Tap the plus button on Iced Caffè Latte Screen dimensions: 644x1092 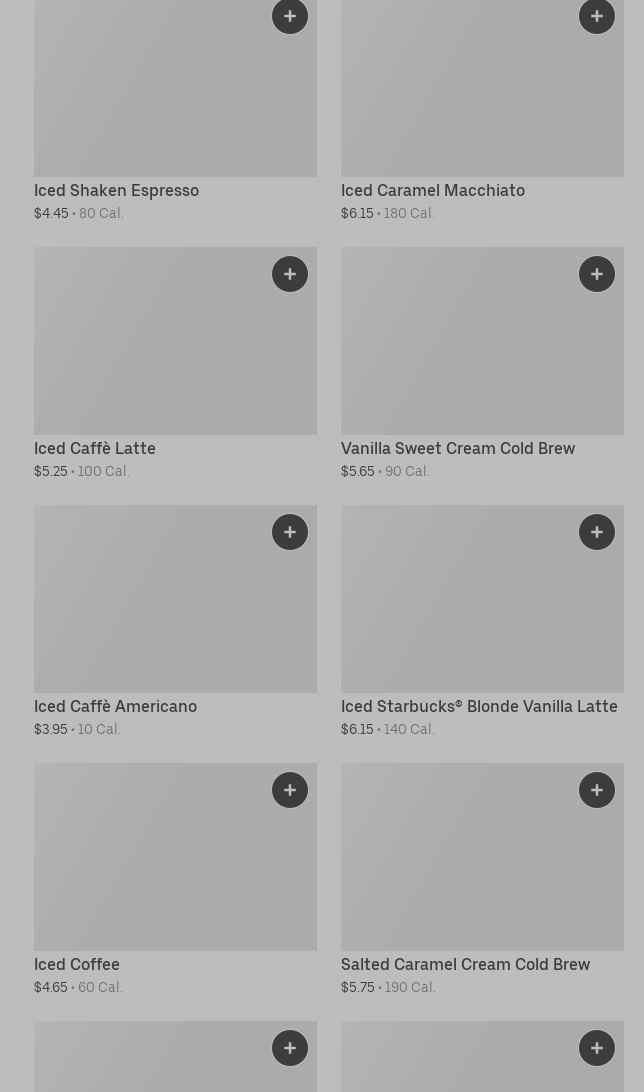(x=290, y=274)
